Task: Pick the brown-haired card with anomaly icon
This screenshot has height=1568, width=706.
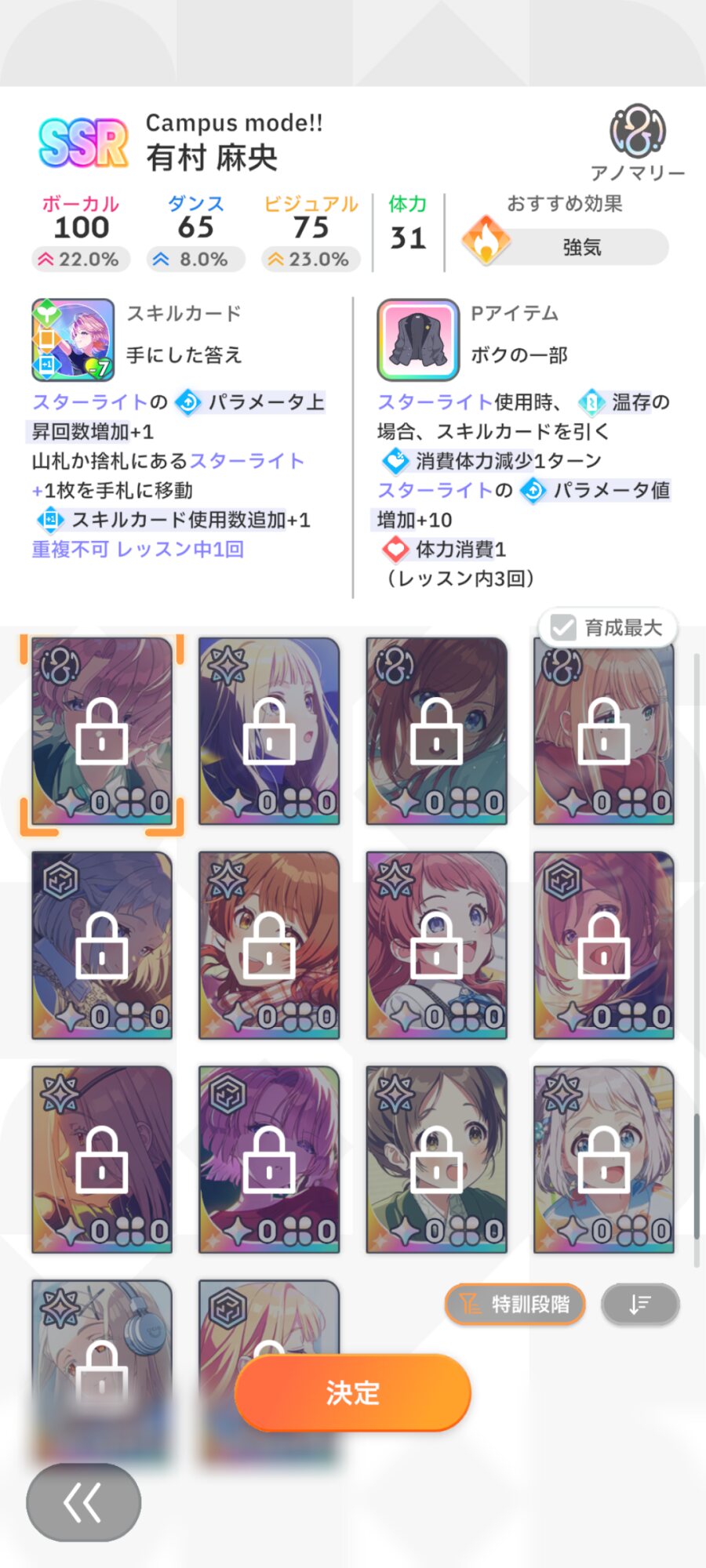Action: [x=436, y=731]
